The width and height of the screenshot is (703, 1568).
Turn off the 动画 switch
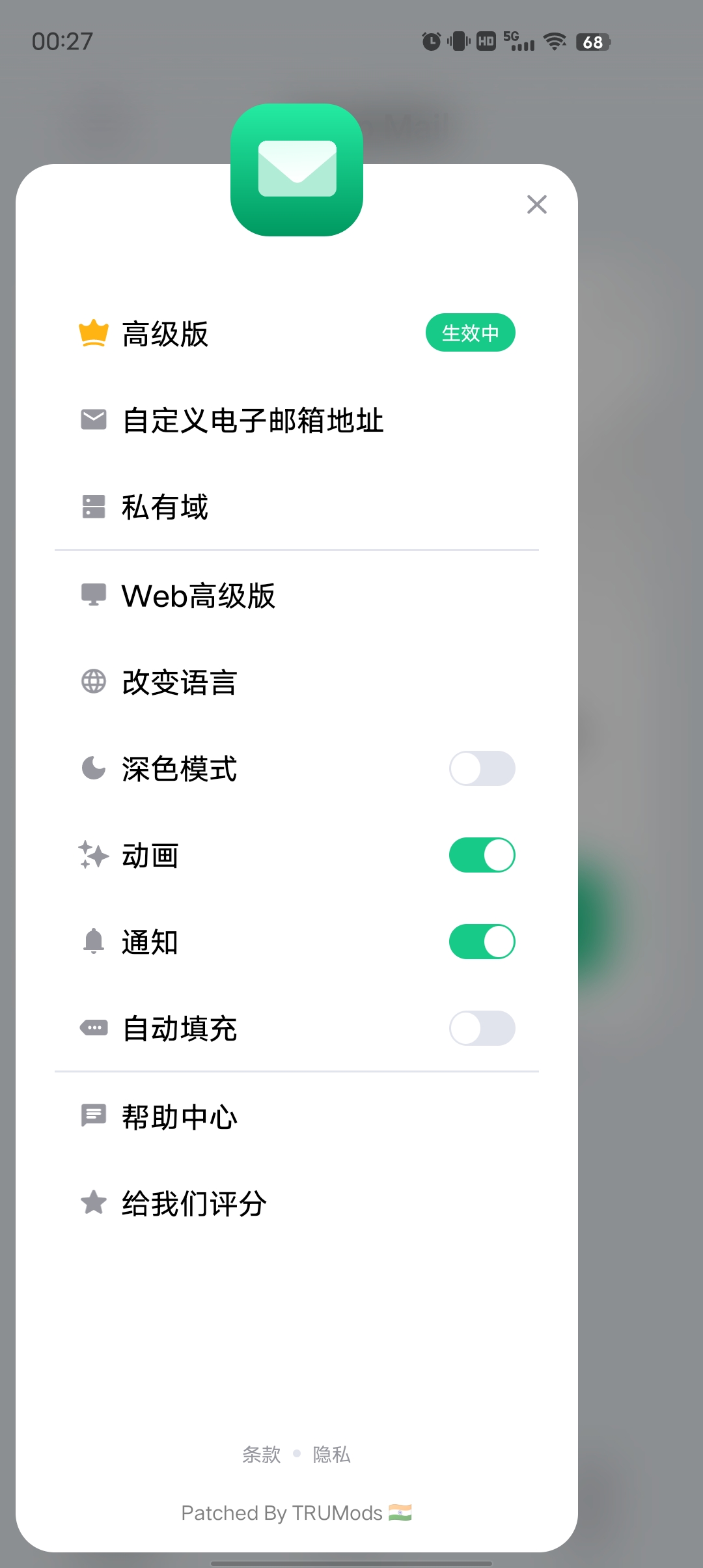click(482, 855)
